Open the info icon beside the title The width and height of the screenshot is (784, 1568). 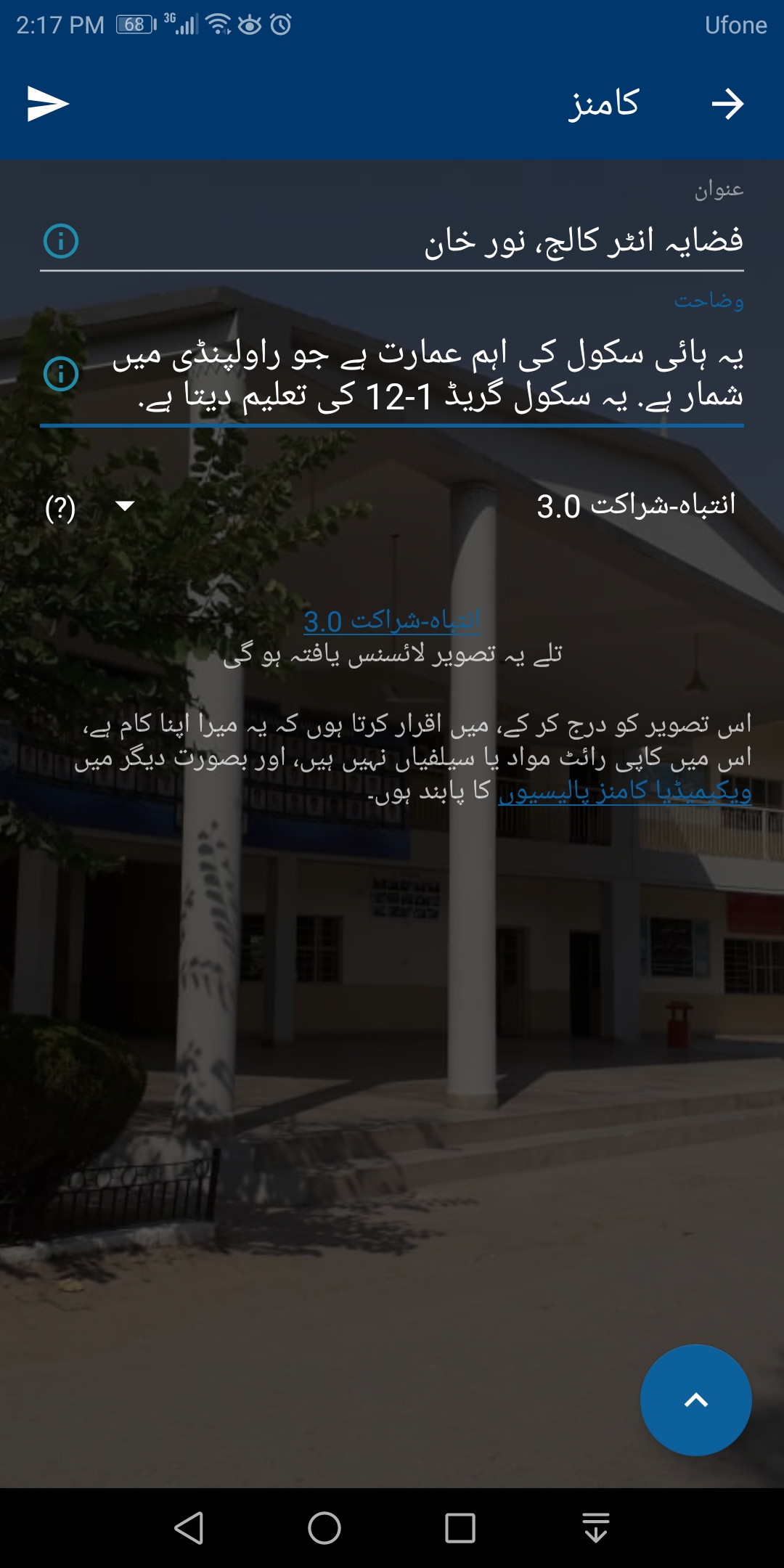coord(61,241)
